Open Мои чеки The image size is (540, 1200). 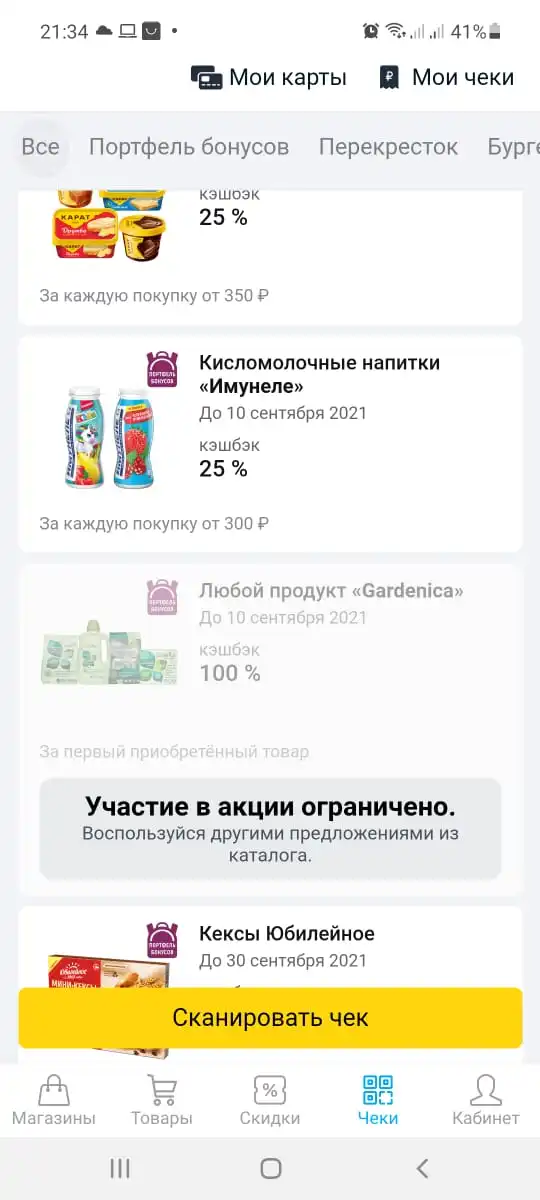pos(446,78)
